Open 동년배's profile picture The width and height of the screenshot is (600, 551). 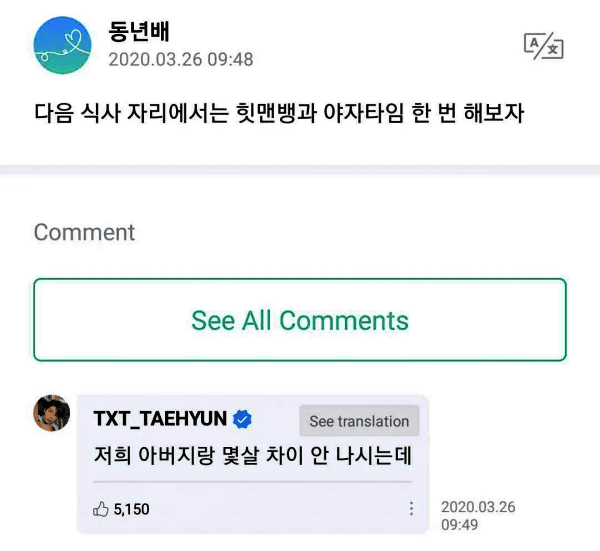point(64,45)
